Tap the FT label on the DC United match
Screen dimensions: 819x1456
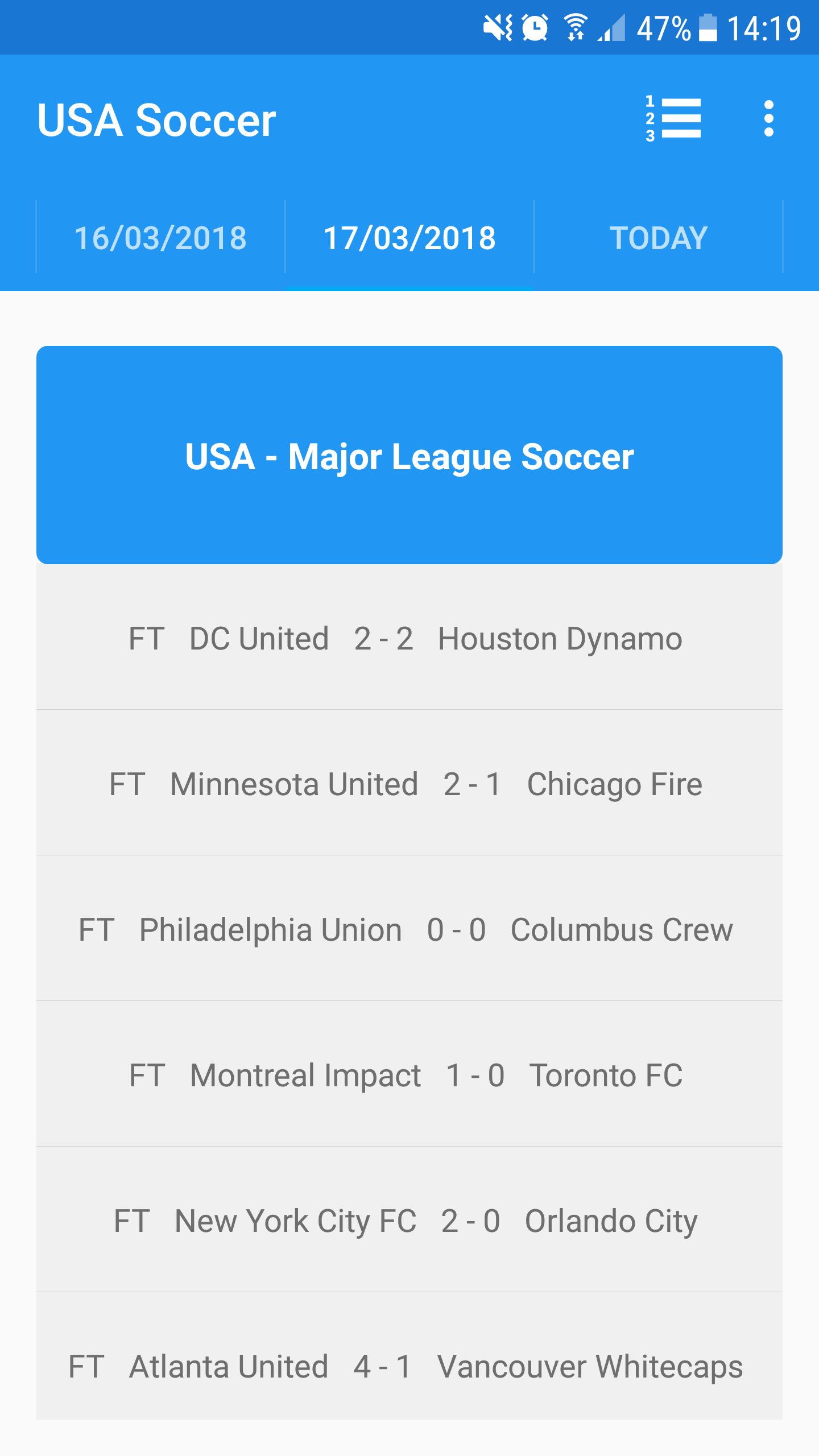point(147,638)
